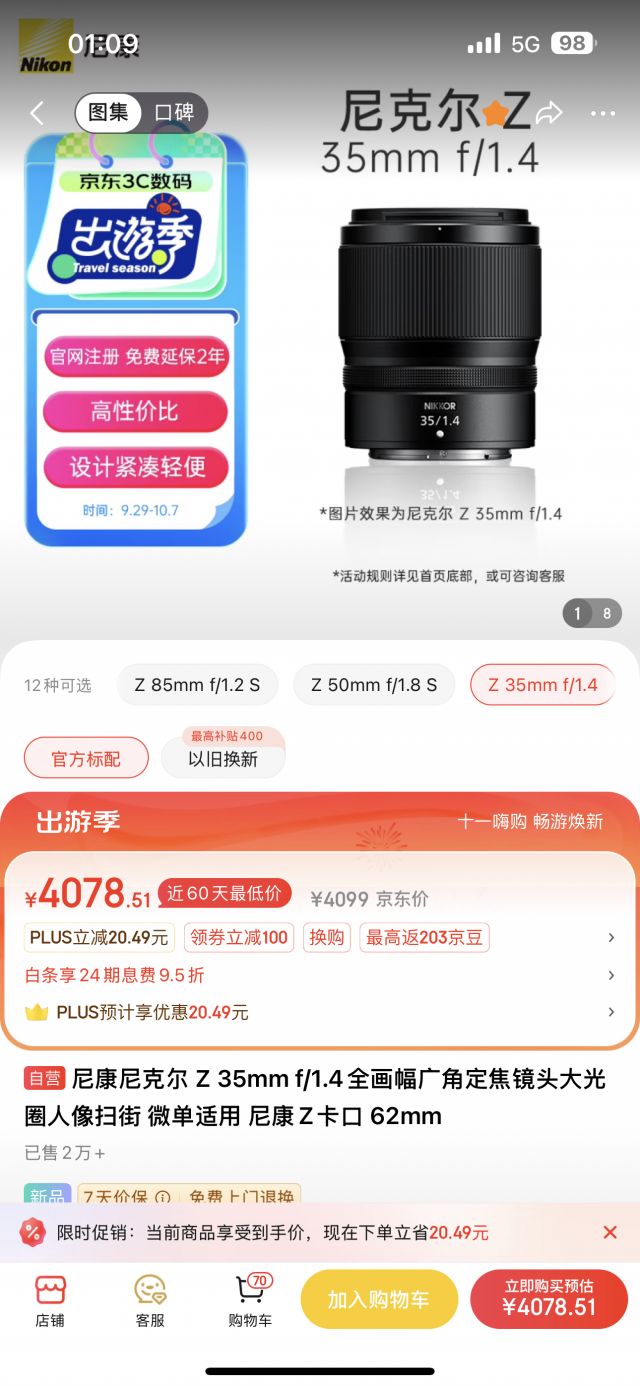This screenshot has width=640, height=1387.
Task: Open the 出游季 promotion banner
Action: (320, 822)
